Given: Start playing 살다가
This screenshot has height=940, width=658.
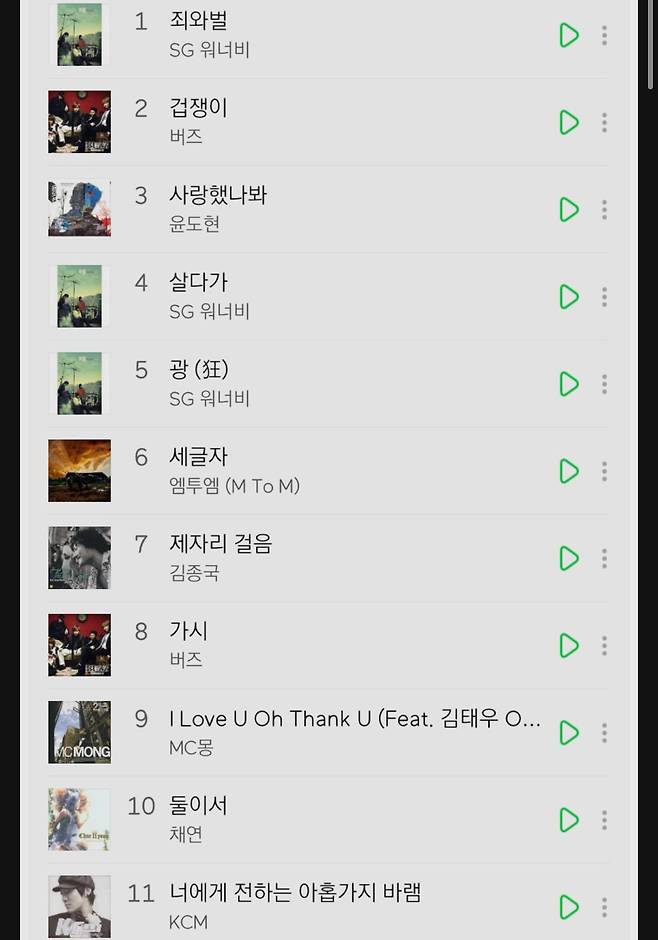Looking at the screenshot, I should (x=569, y=297).
